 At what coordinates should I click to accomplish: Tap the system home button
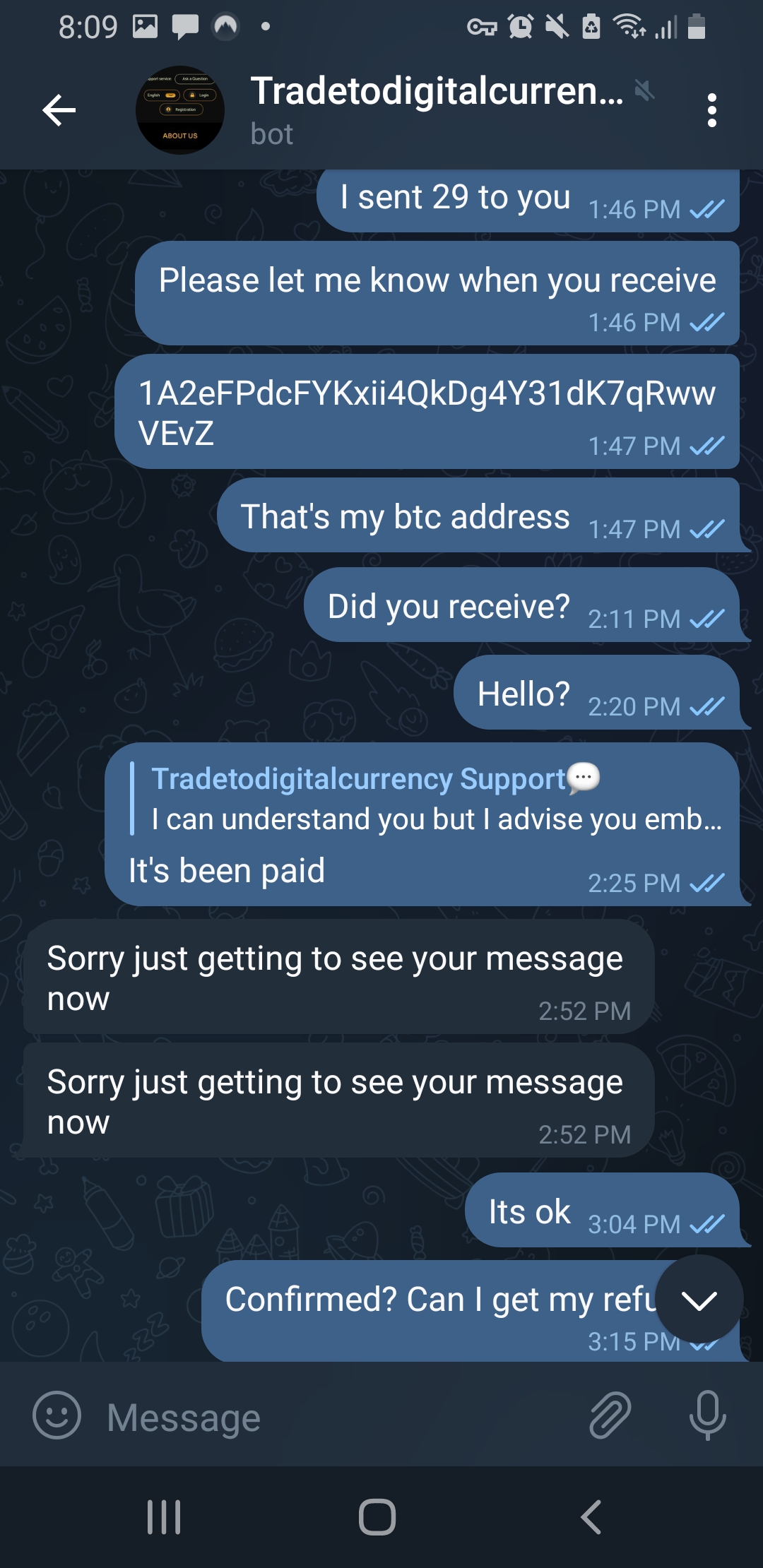click(x=377, y=1516)
